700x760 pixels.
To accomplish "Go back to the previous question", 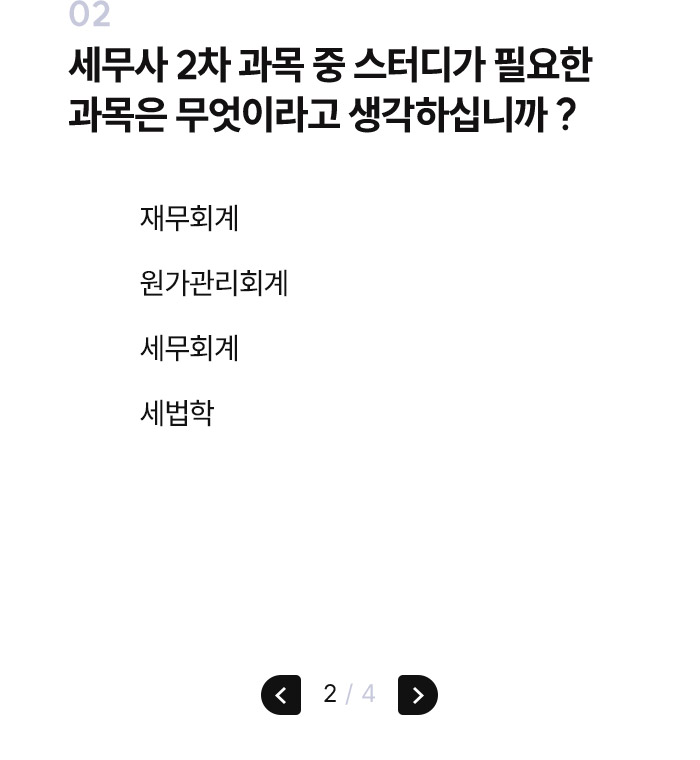I will pos(281,695).
